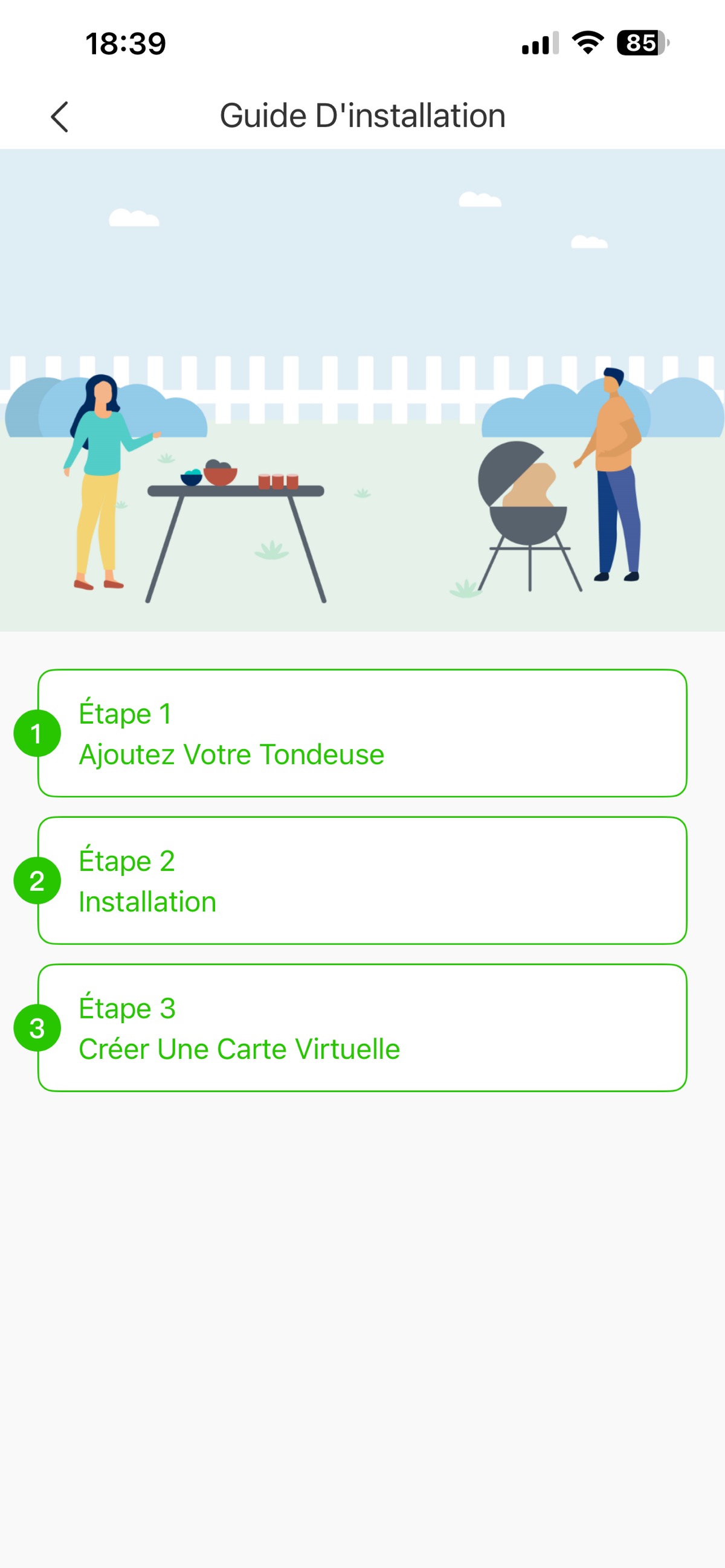Start Étape 3 Créer Une Carte Virtuelle
Screen dimensions: 725x1568
click(362, 1028)
